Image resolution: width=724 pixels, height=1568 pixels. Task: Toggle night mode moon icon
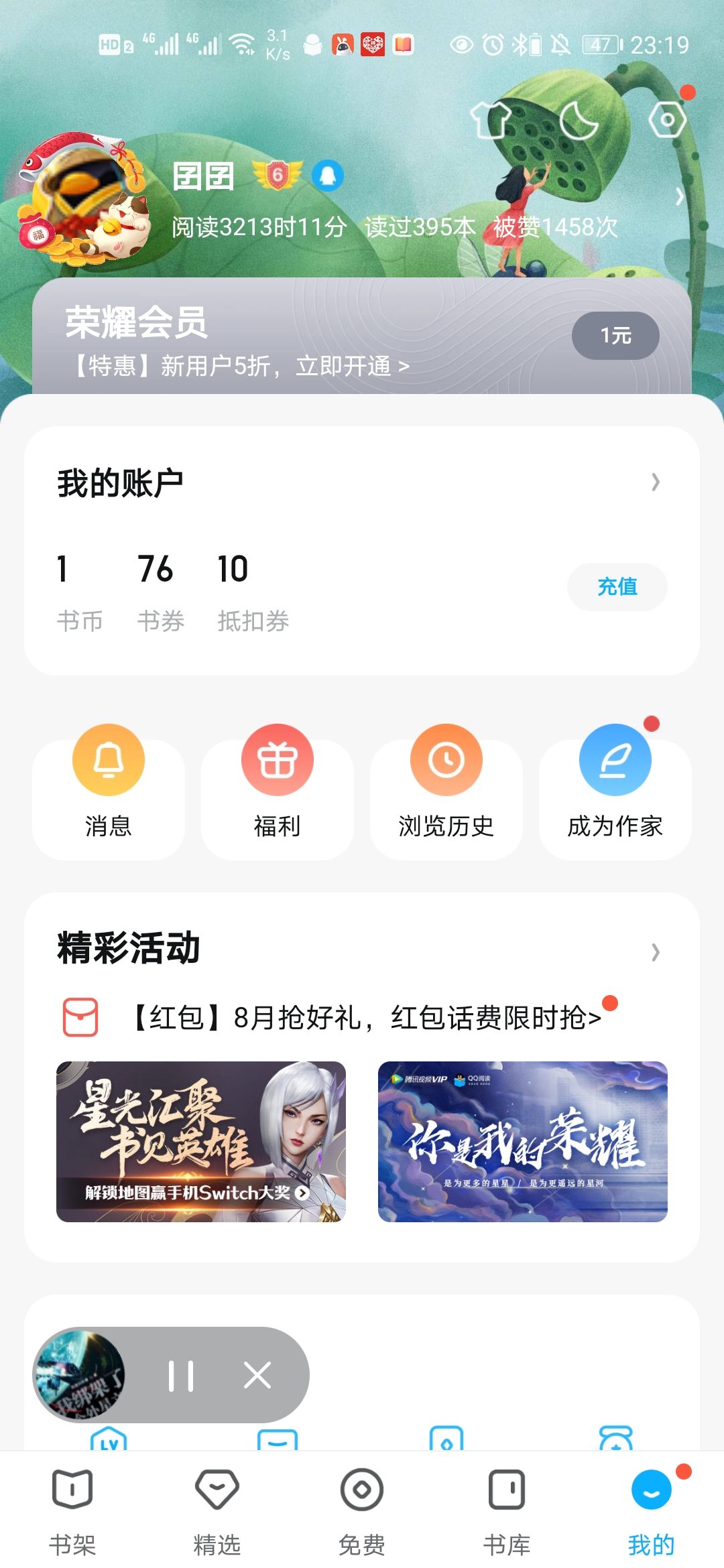point(579,121)
